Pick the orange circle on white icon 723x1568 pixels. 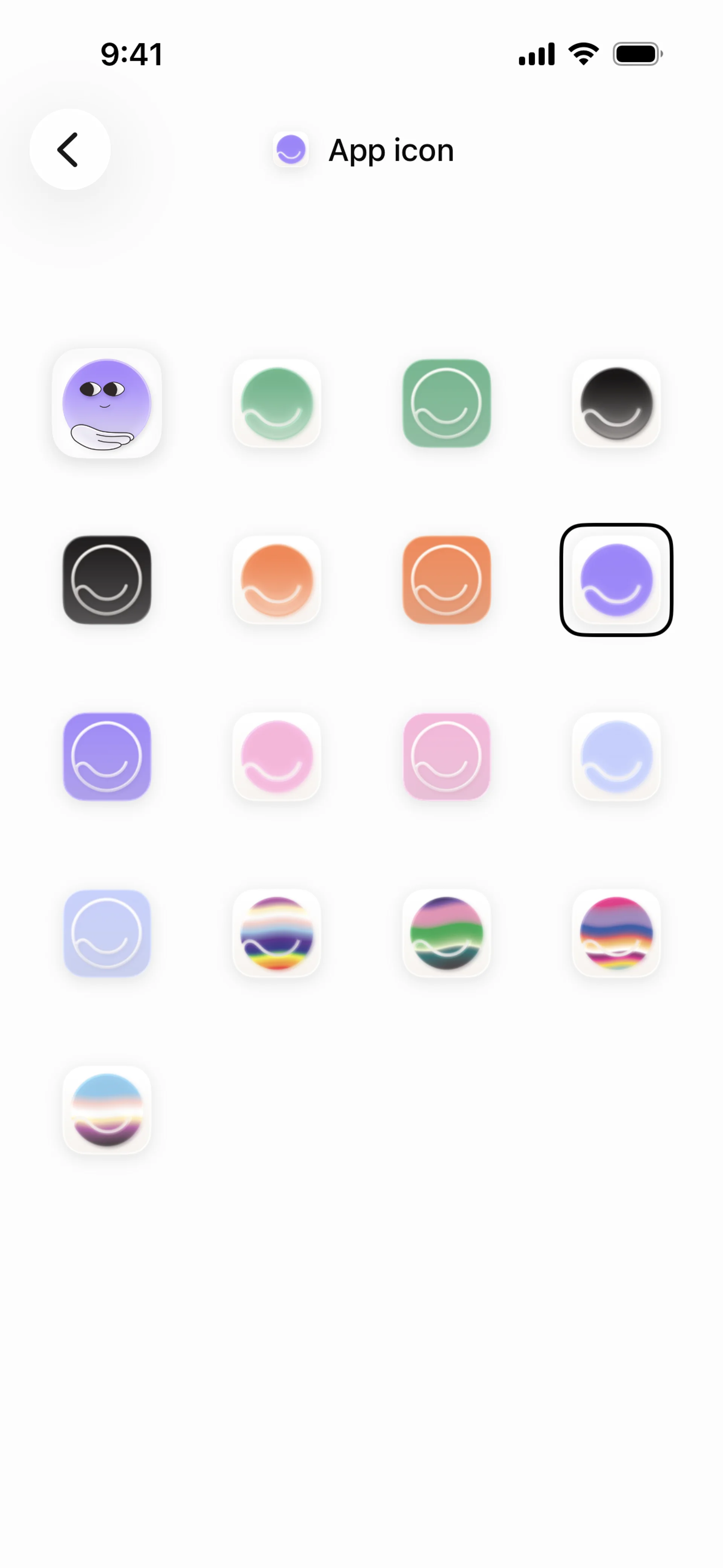277,579
